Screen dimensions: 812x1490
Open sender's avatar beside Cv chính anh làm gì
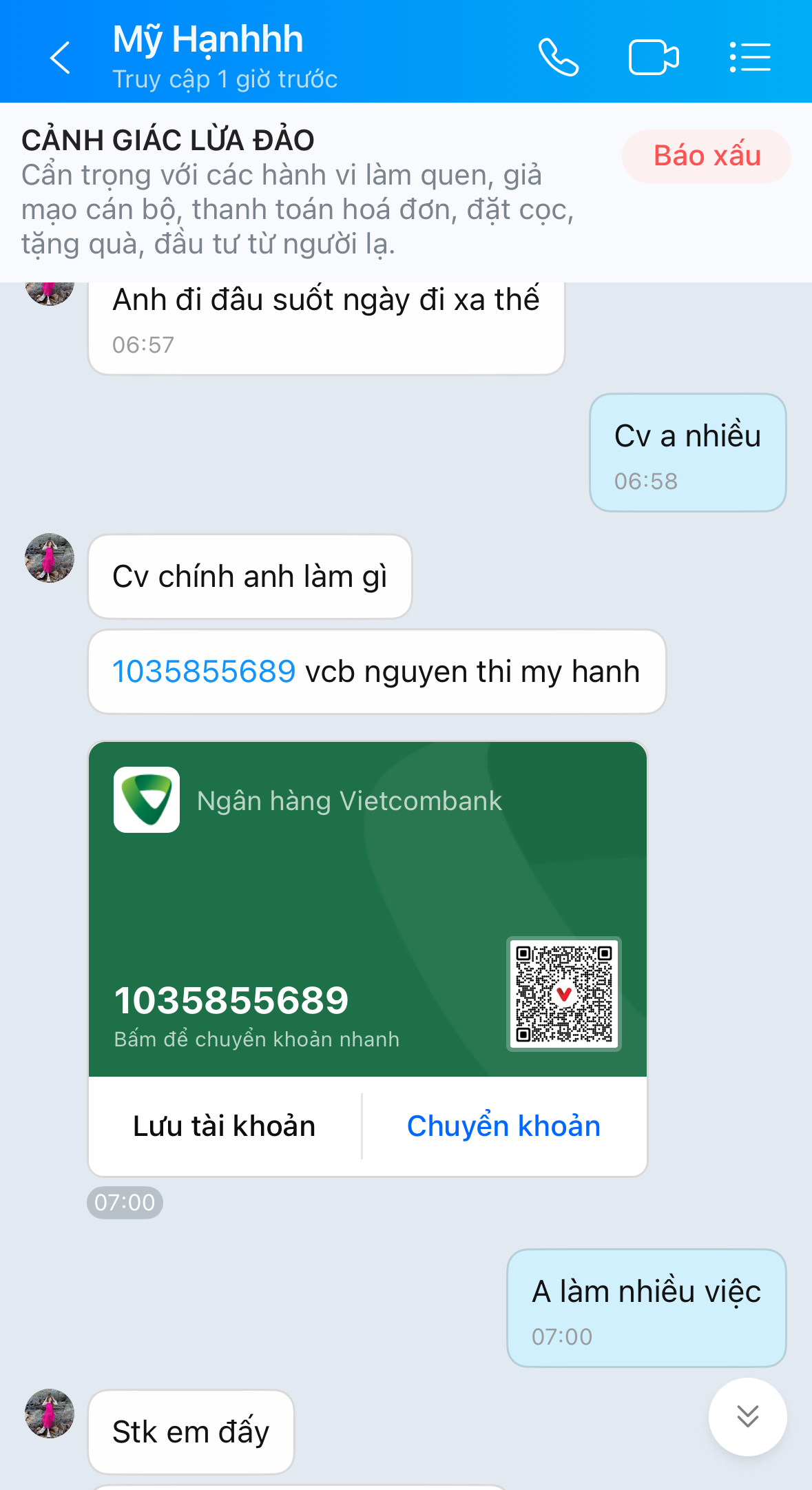coord(50,558)
